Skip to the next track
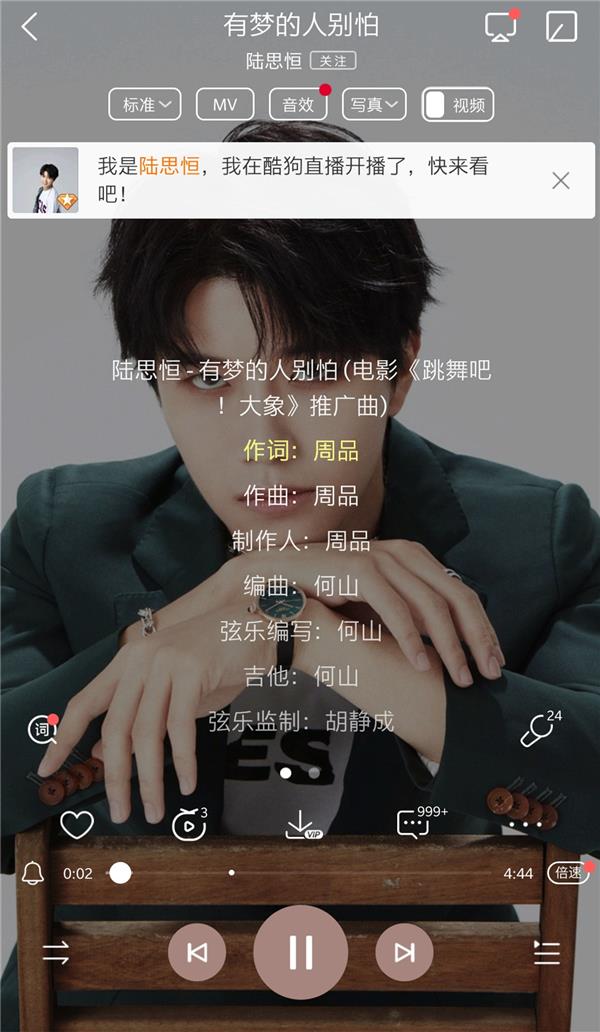 [x=404, y=952]
